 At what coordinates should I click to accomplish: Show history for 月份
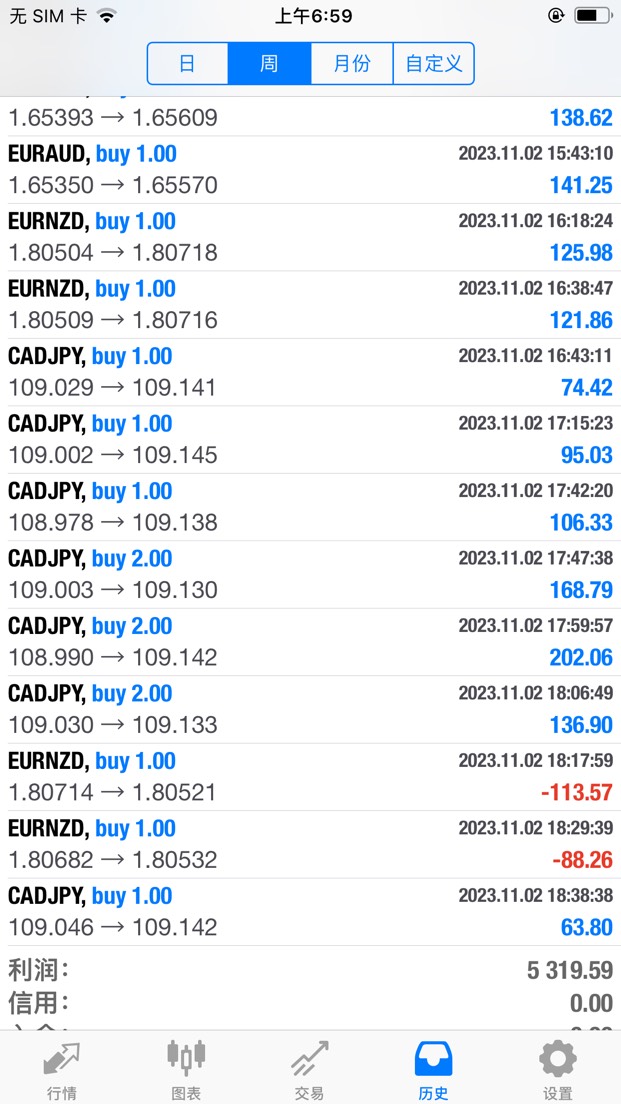[x=351, y=64]
